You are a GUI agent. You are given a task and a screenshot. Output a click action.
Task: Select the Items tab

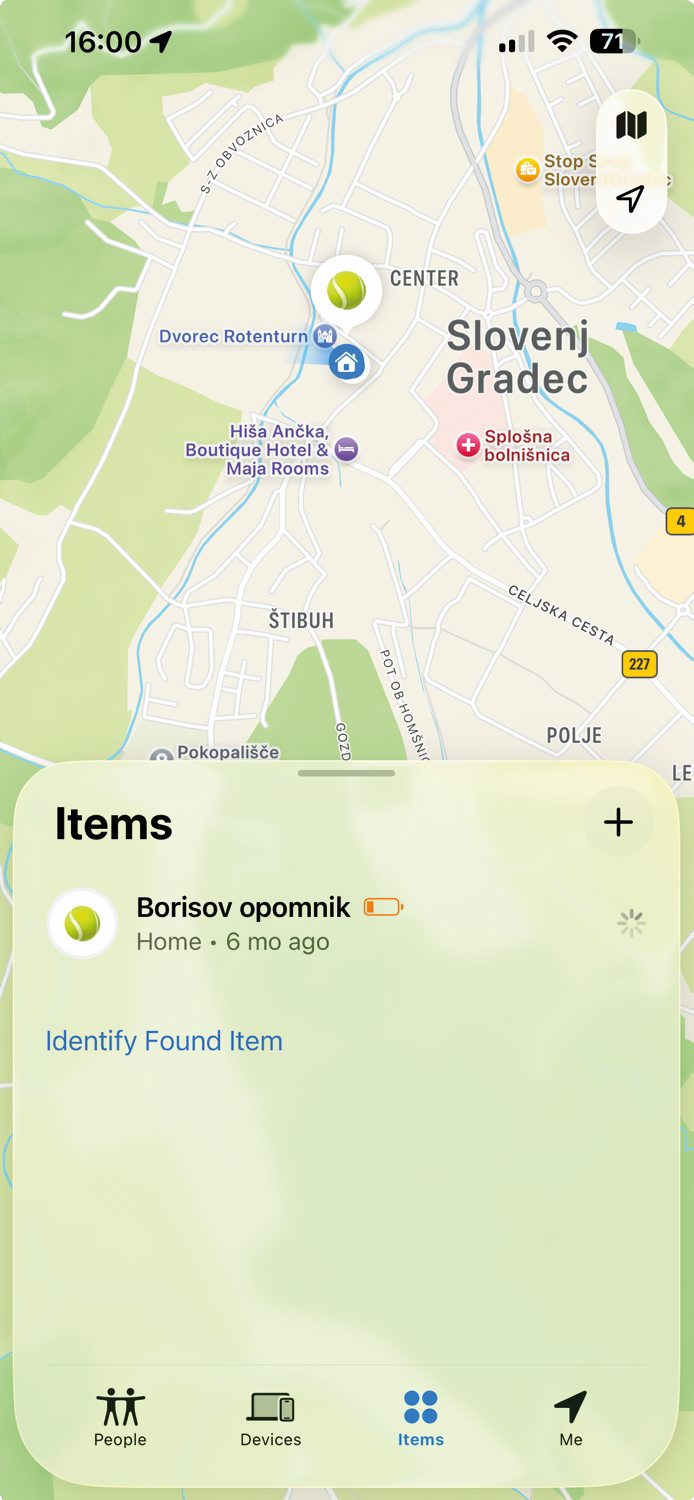(x=421, y=1418)
